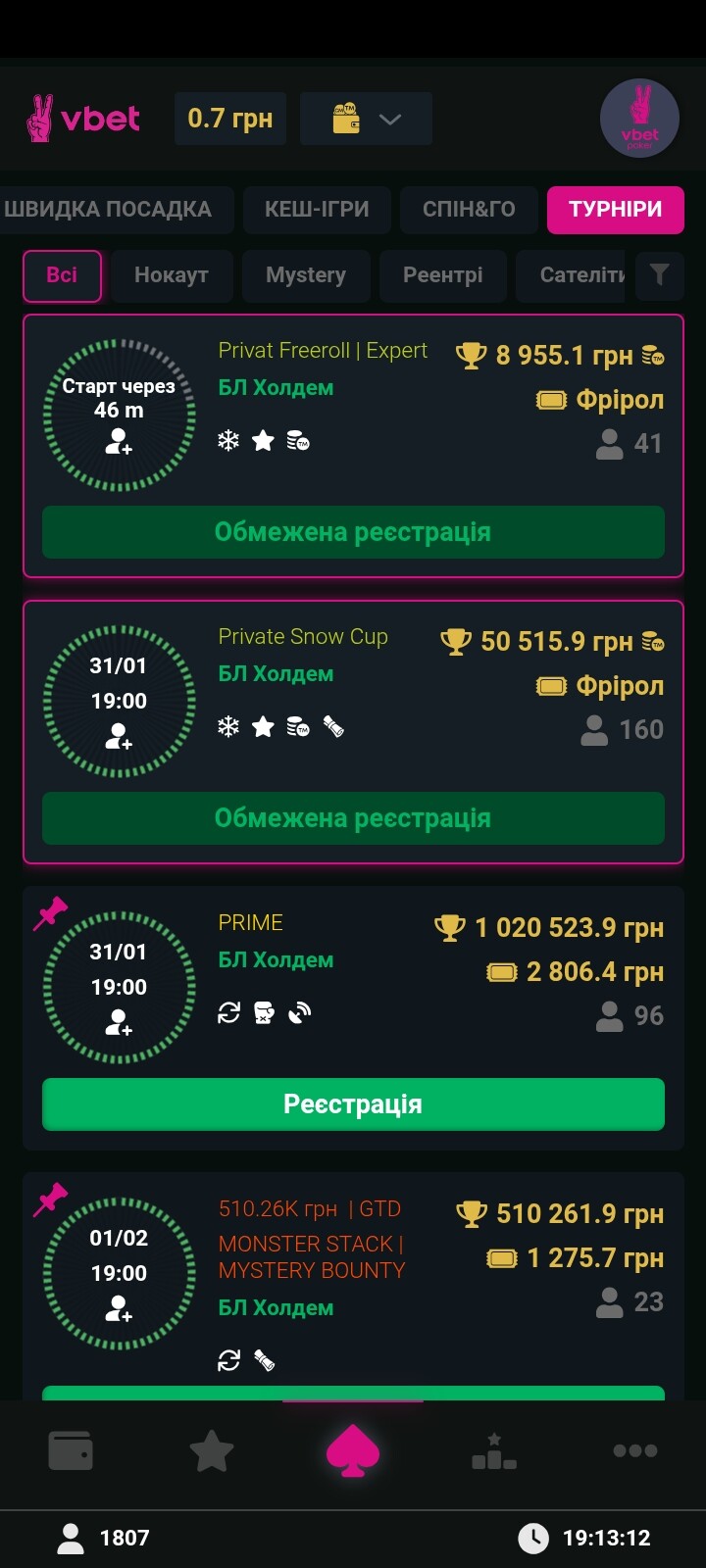Open the leaderboard podium tab

point(494,1451)
